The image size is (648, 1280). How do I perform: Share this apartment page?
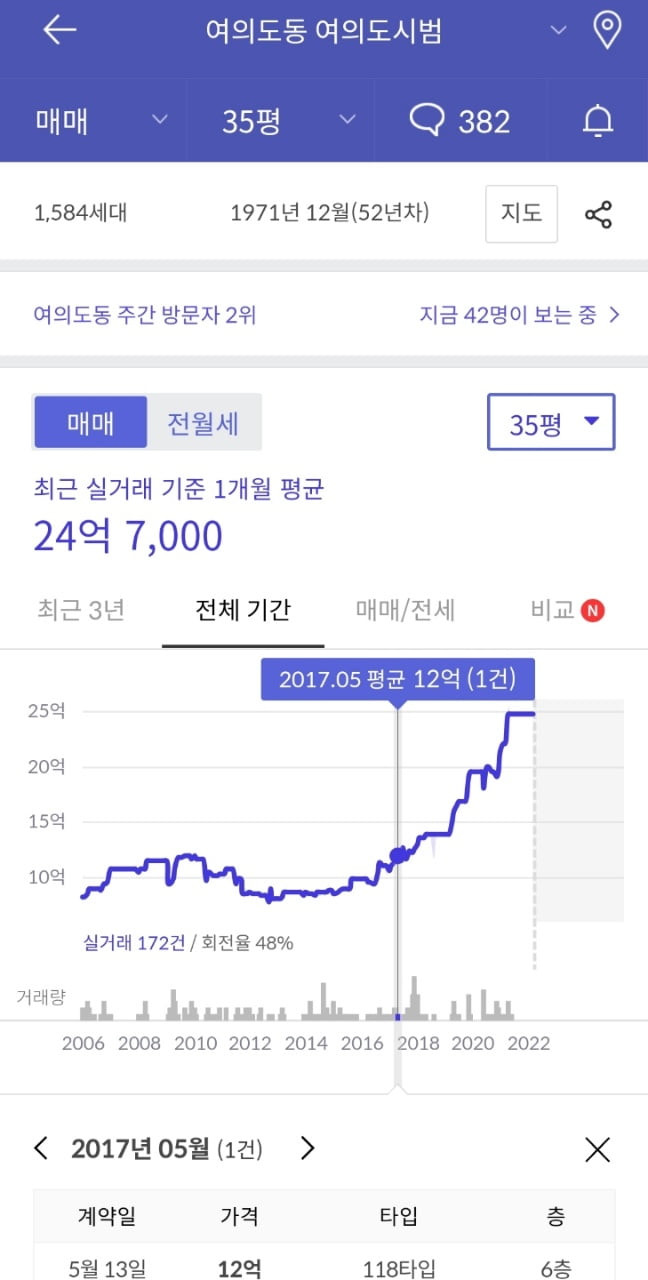(598, 214)
